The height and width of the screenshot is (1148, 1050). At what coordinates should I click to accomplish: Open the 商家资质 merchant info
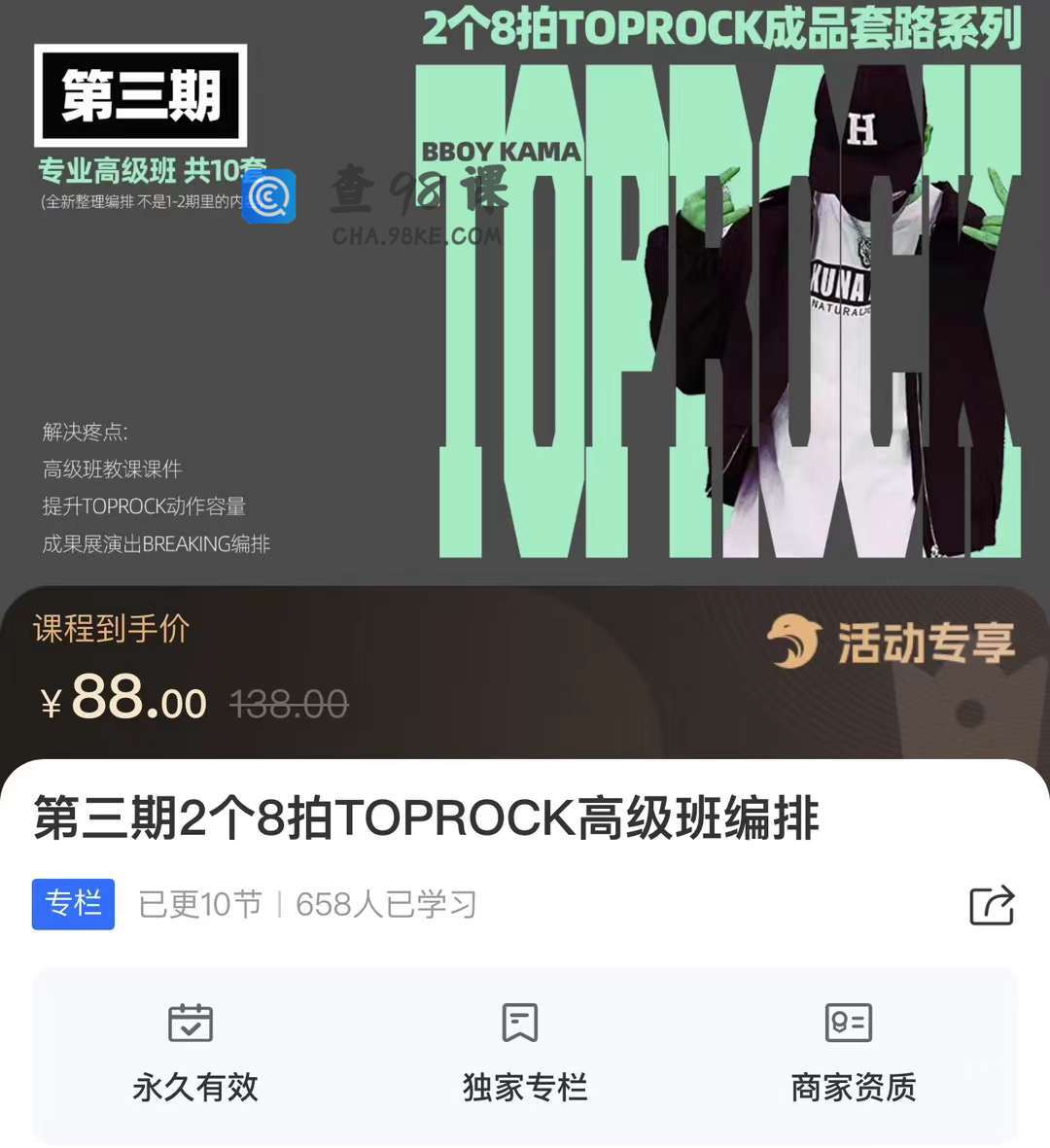click(x=853, y=1053)
